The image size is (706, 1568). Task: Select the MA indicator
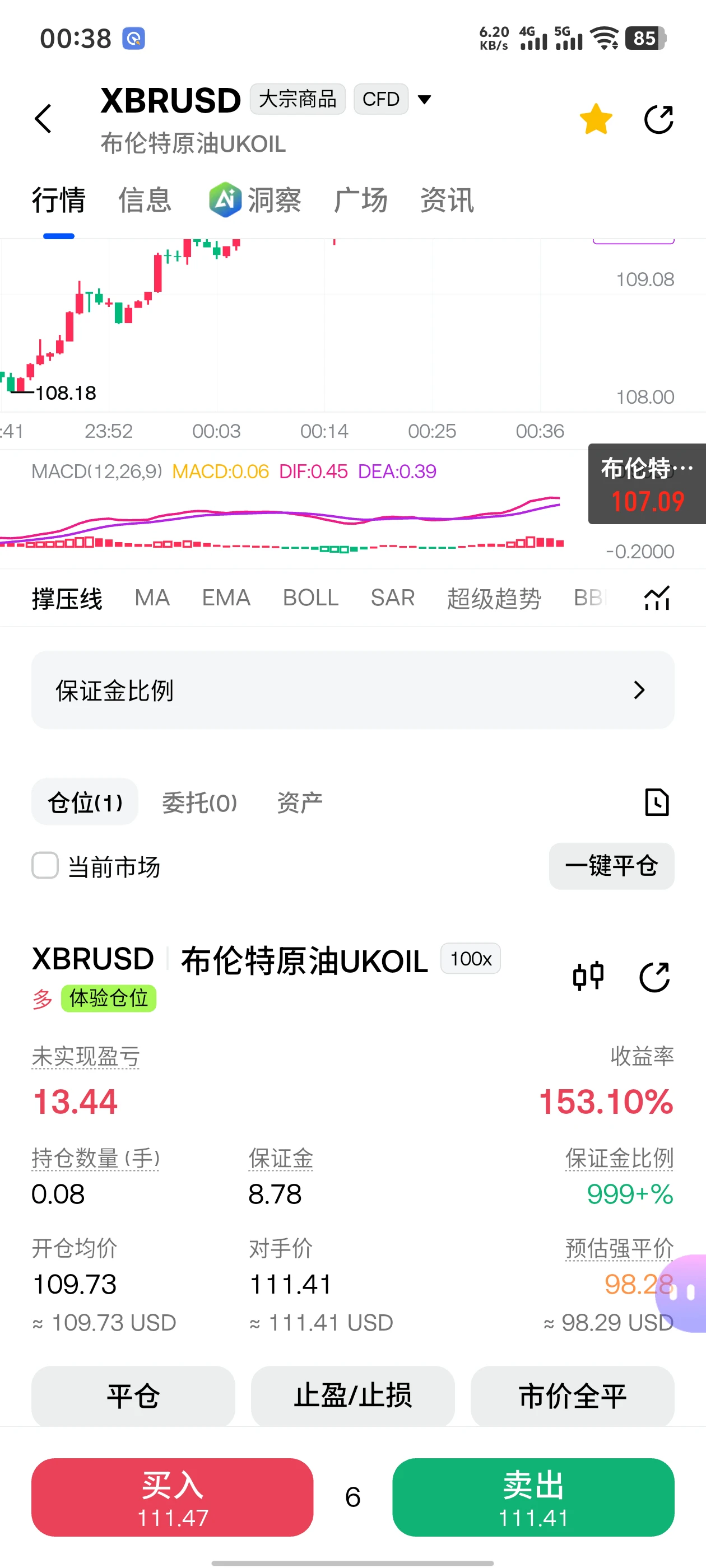point(152,598)
